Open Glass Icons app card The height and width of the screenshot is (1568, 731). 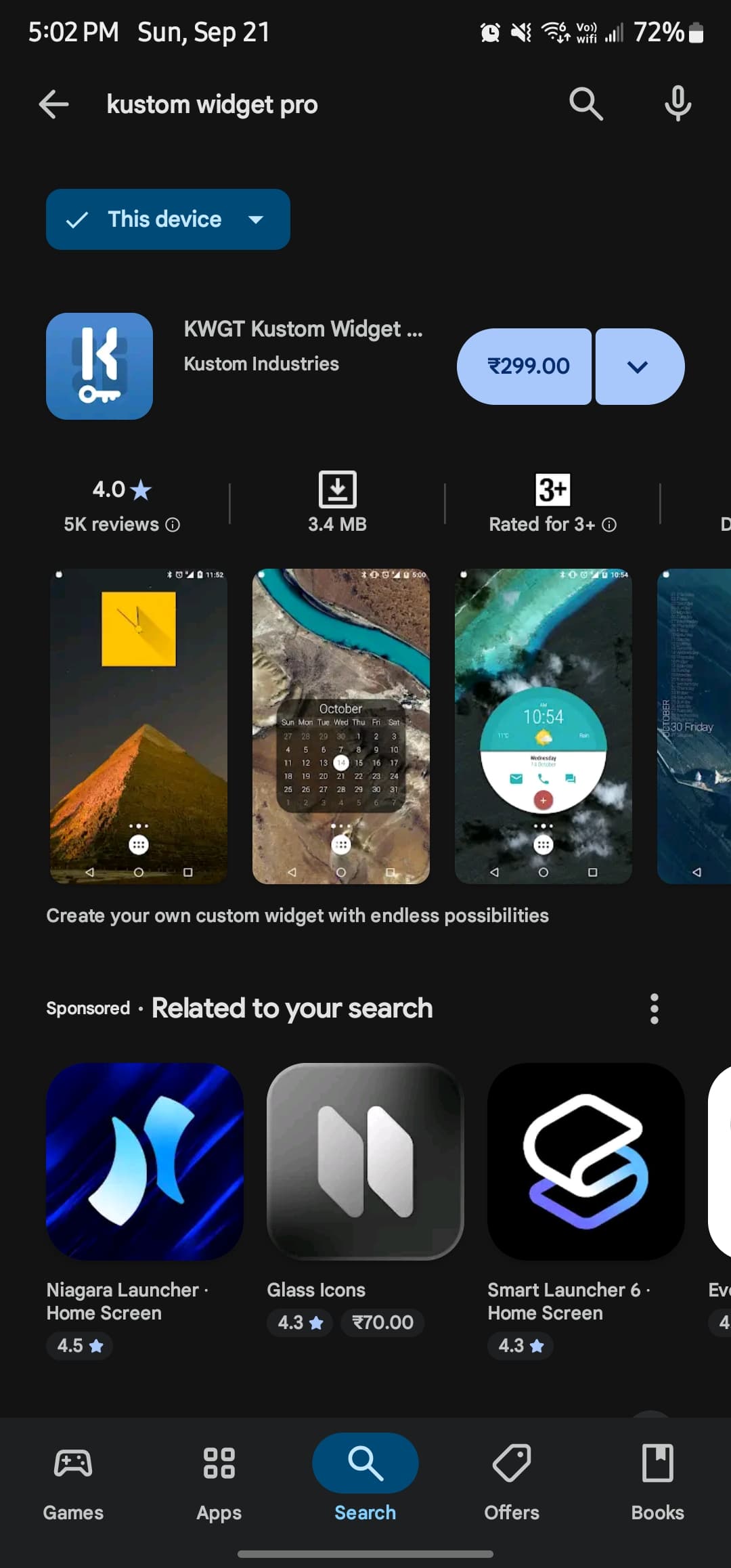[x=365, y=1161]
